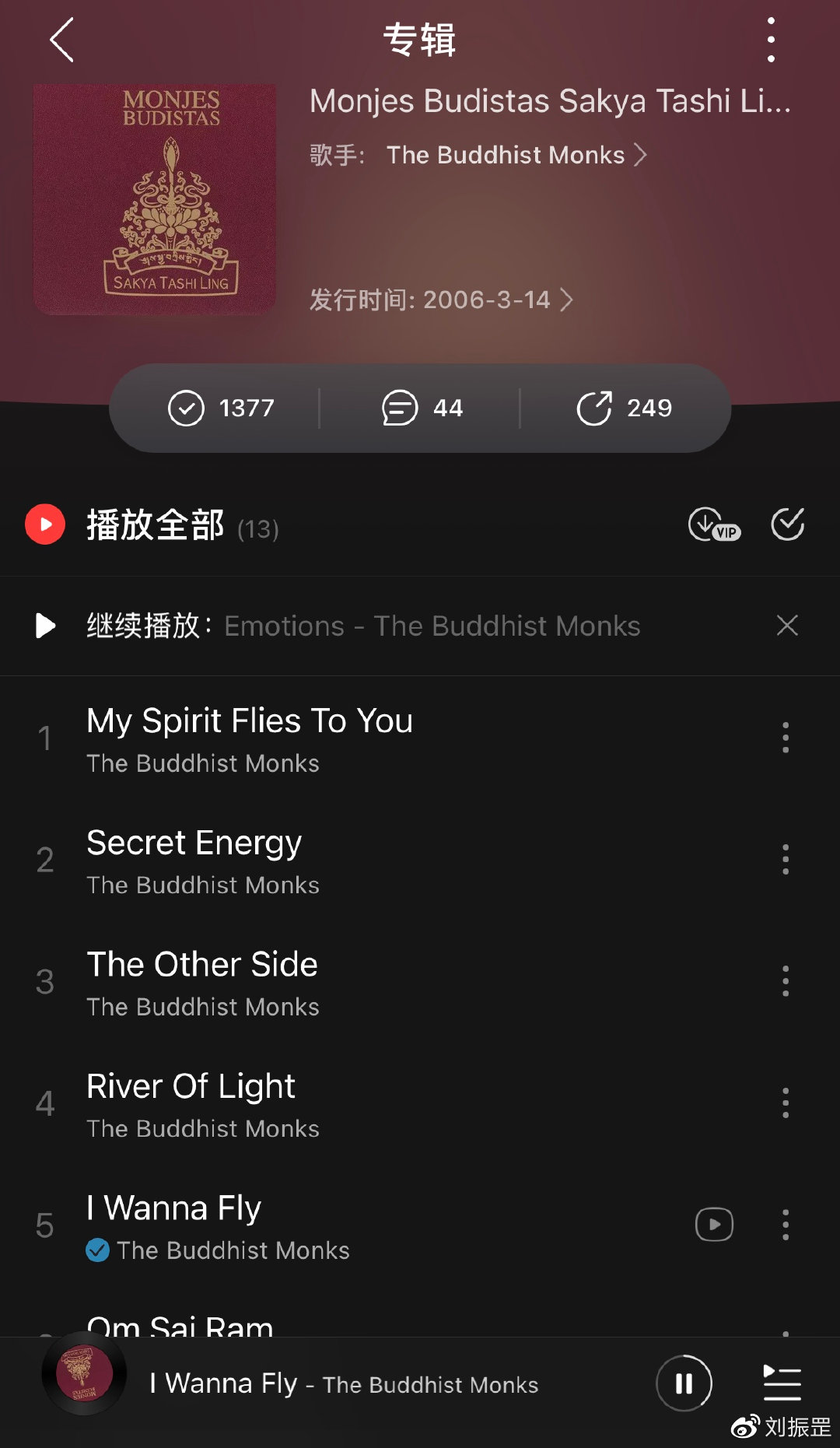
Task: Expand the release date 2006-3-14 details
Action: pos(439,300)
